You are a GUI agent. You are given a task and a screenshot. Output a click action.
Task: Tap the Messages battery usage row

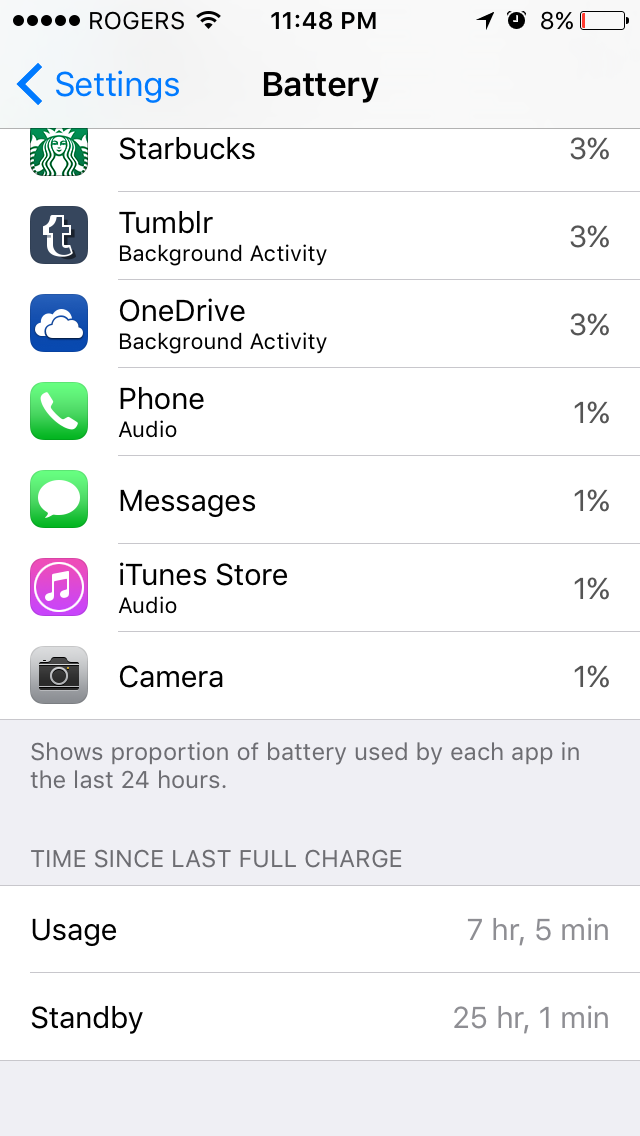320,499
